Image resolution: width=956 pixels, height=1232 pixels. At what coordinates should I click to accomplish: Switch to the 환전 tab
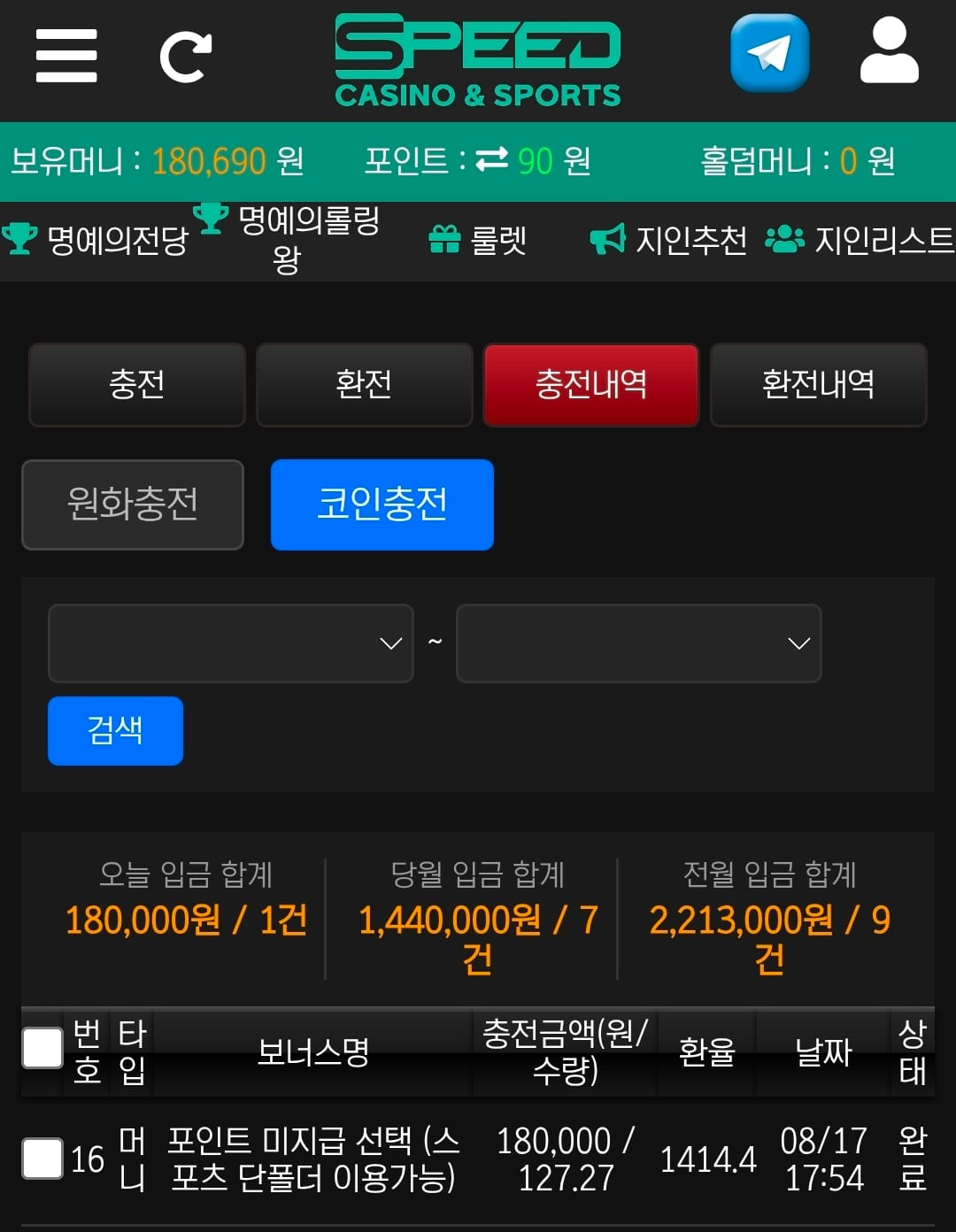[x=364, y=385]
